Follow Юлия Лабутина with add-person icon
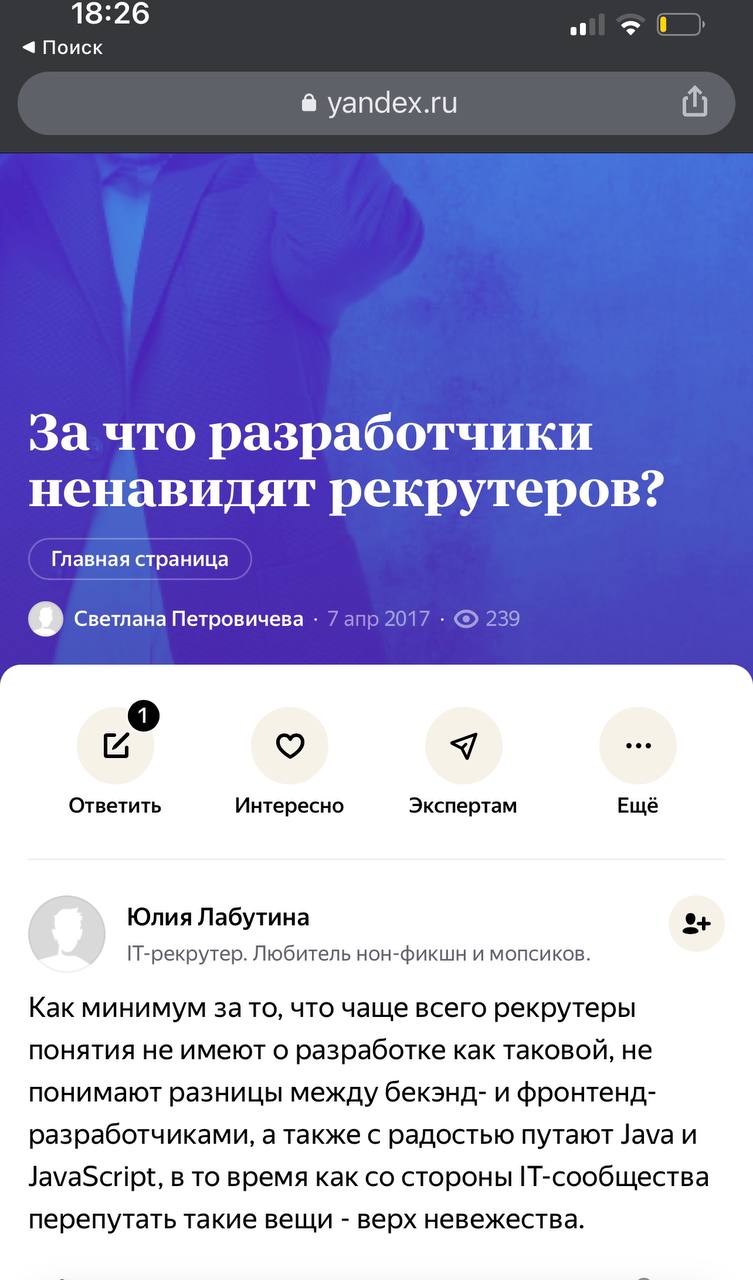Image resolution: width=753 pixels, height=1280 pixels. [696, 923]
